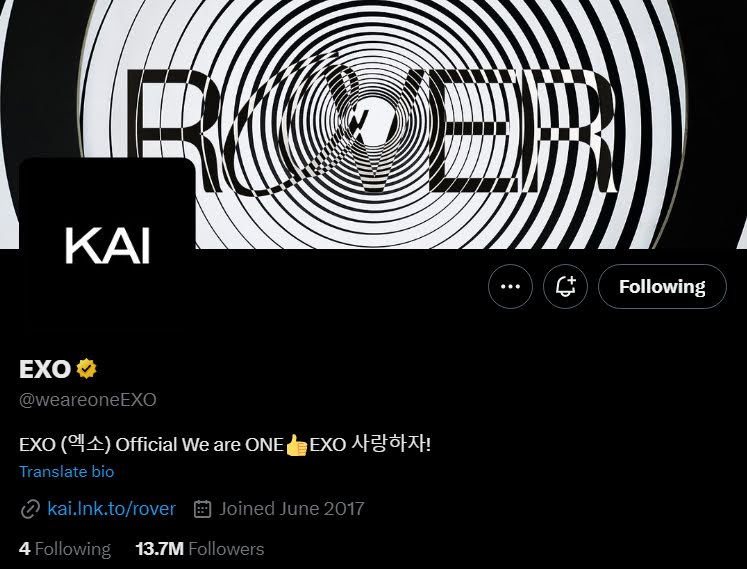
Task: Open the ROVER header image
Action: pos(450,120)
